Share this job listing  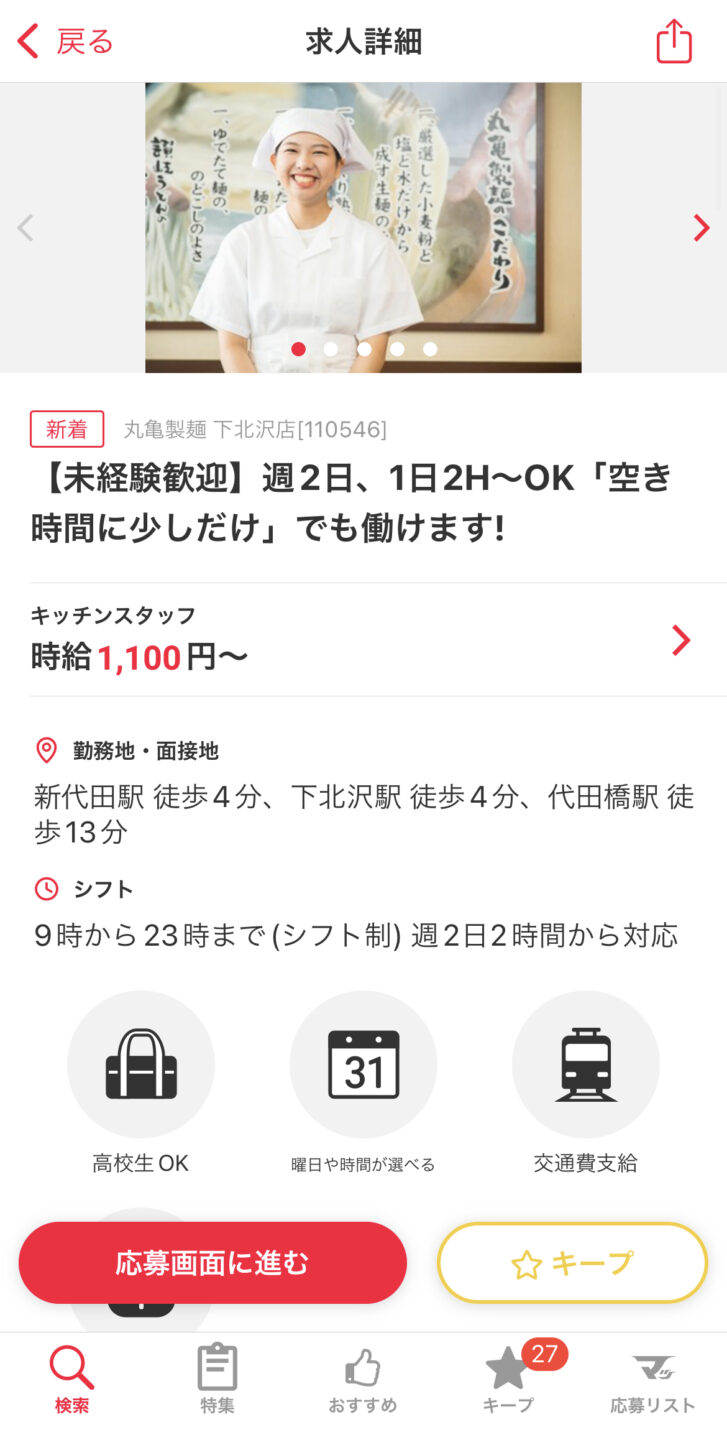point(674,42)
